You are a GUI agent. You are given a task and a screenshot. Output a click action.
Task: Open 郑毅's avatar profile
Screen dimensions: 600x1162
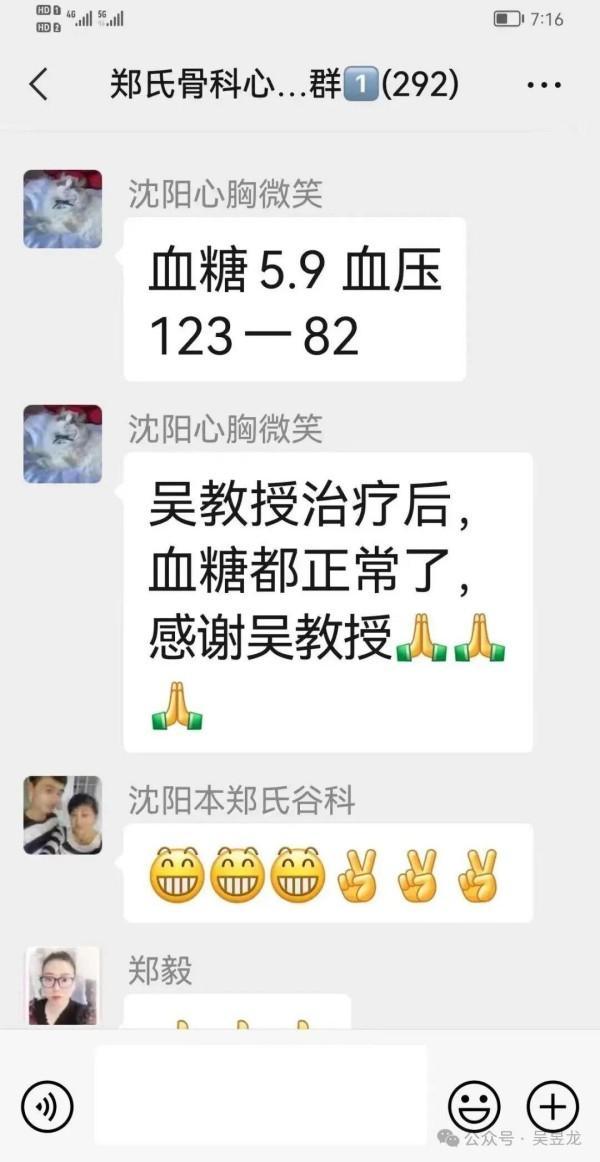(x=63, y=986)
